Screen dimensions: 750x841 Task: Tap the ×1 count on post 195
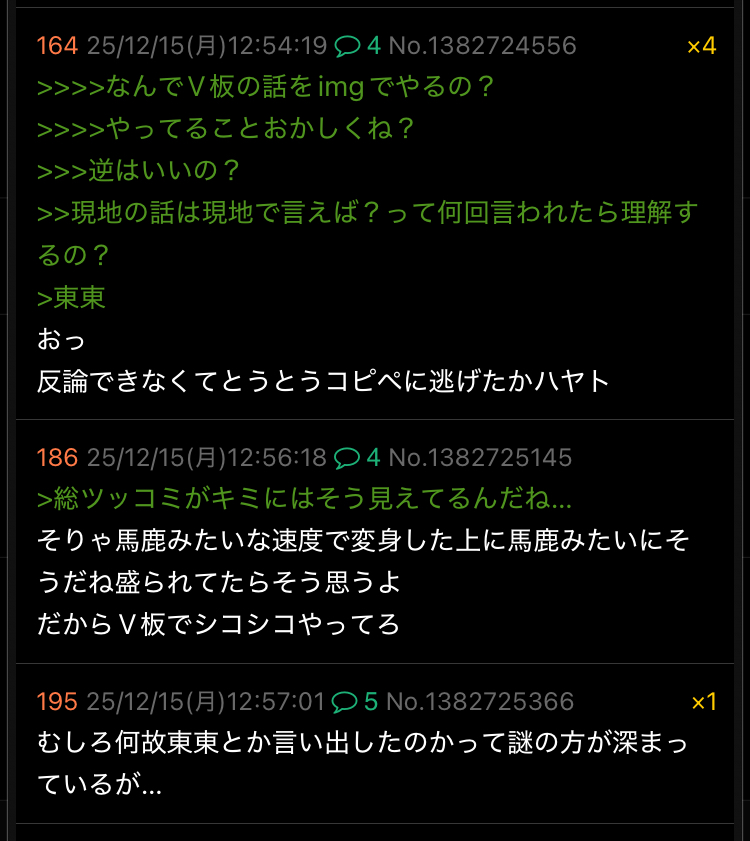tap(704, 702)
